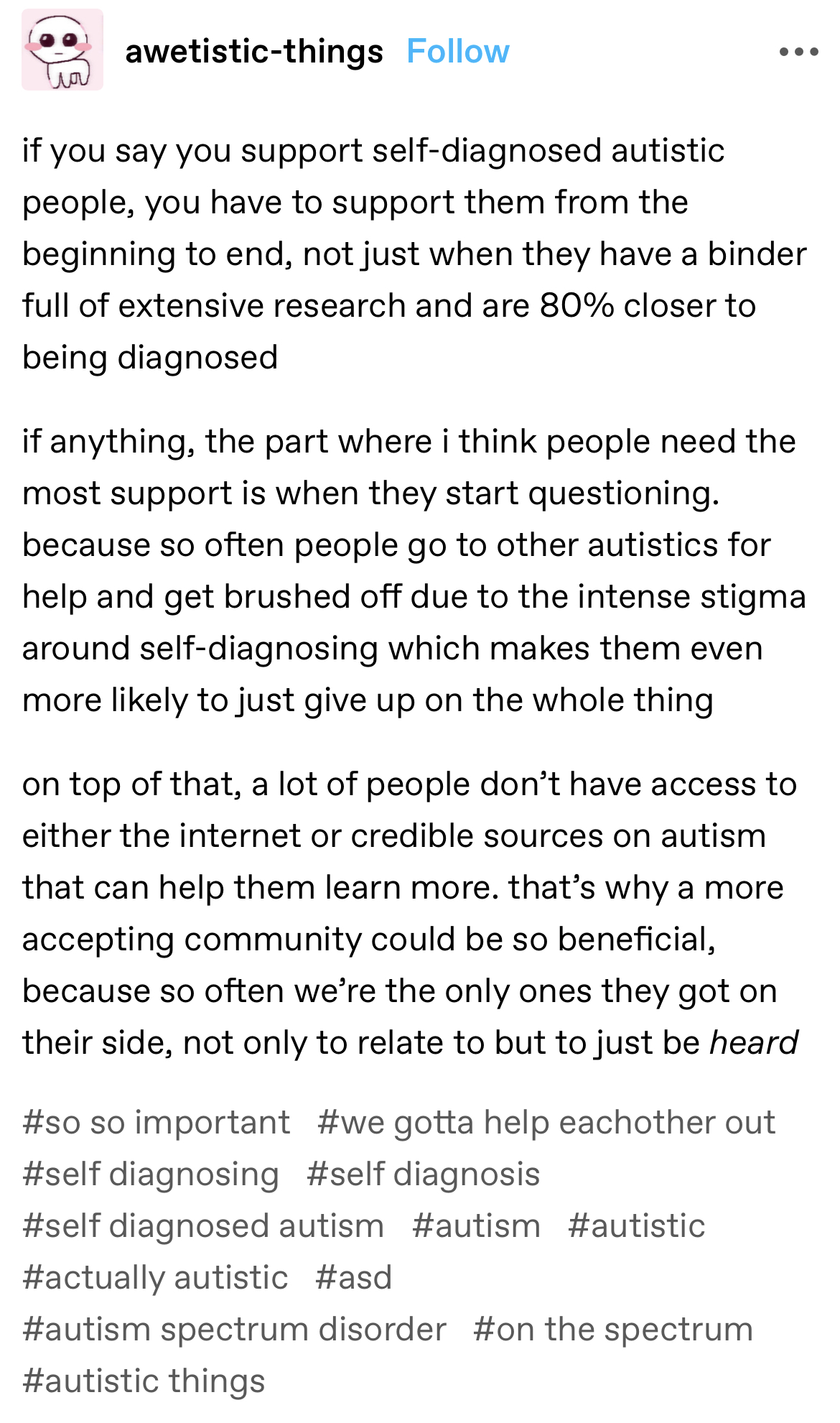The width and height of the screenshot is (840, 1423).
Task: Open the #on the spectrum tag
Action: pos(613,1329)
